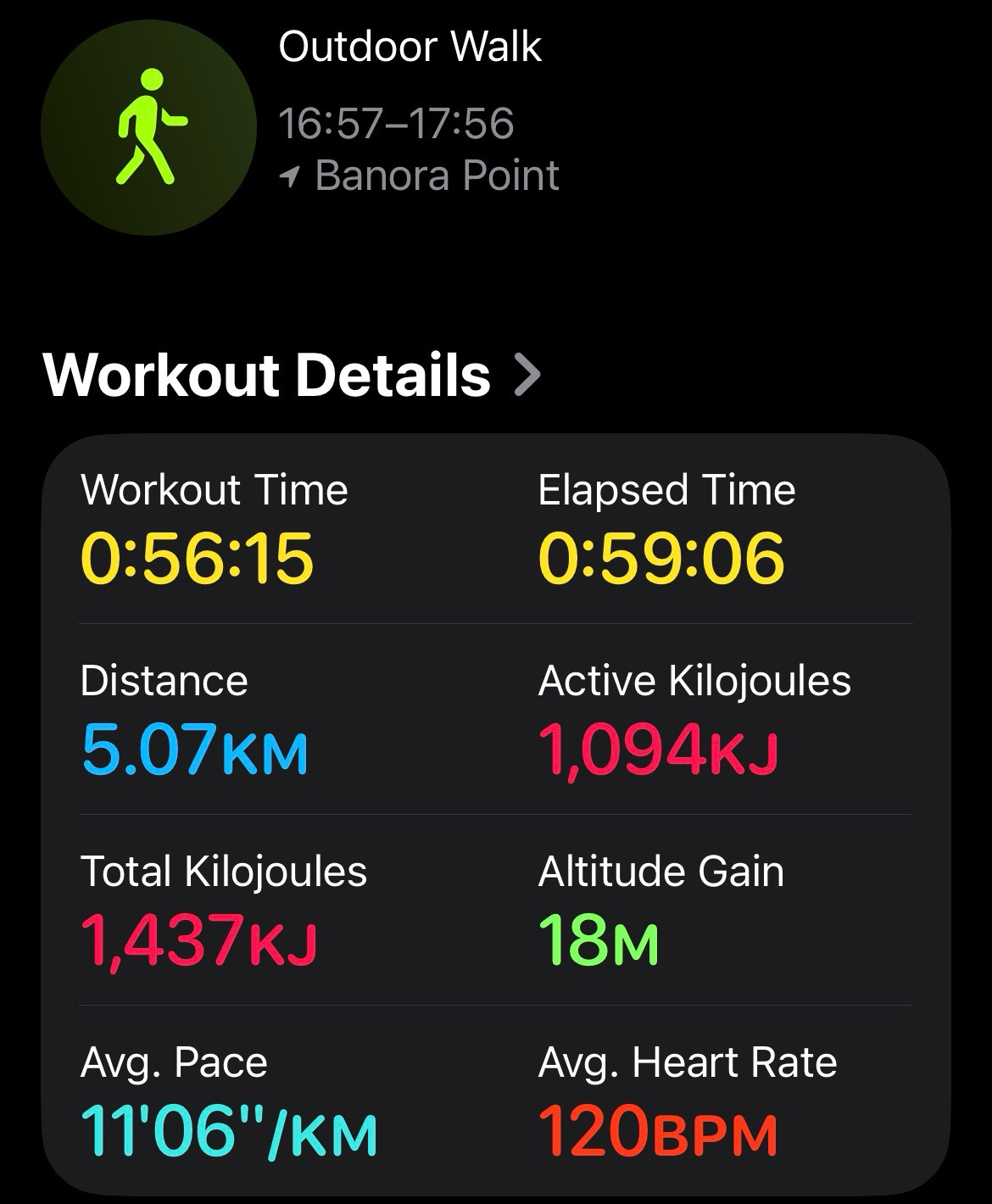
Task: Open the workout metrics card
Action: click(496, 814)
